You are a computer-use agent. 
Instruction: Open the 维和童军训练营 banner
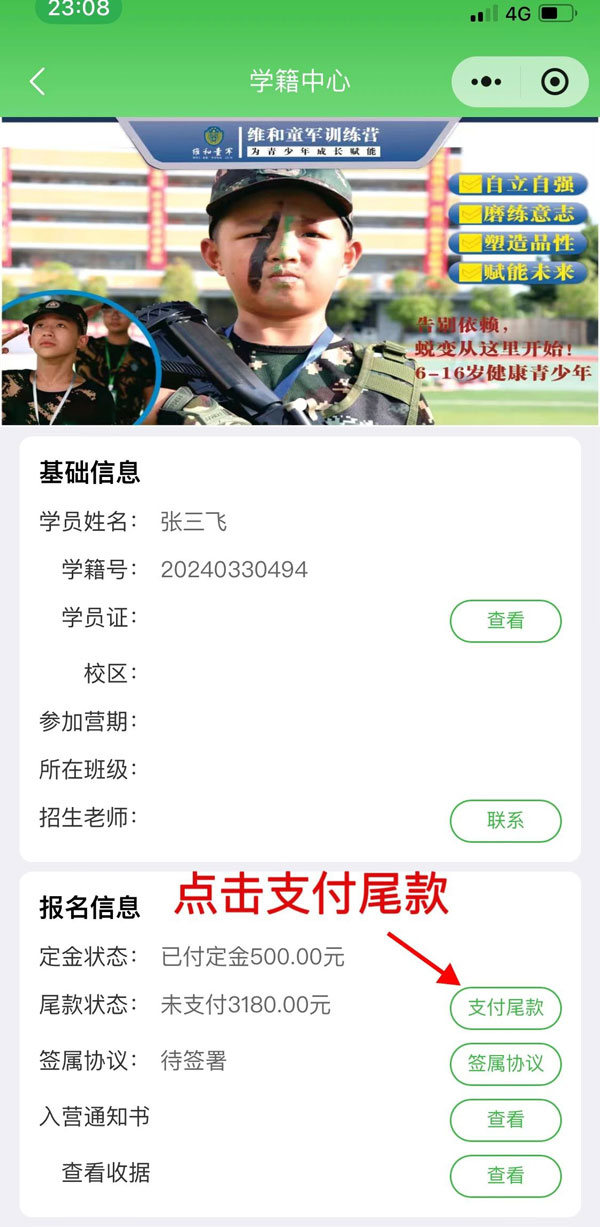tap(300, 270)
